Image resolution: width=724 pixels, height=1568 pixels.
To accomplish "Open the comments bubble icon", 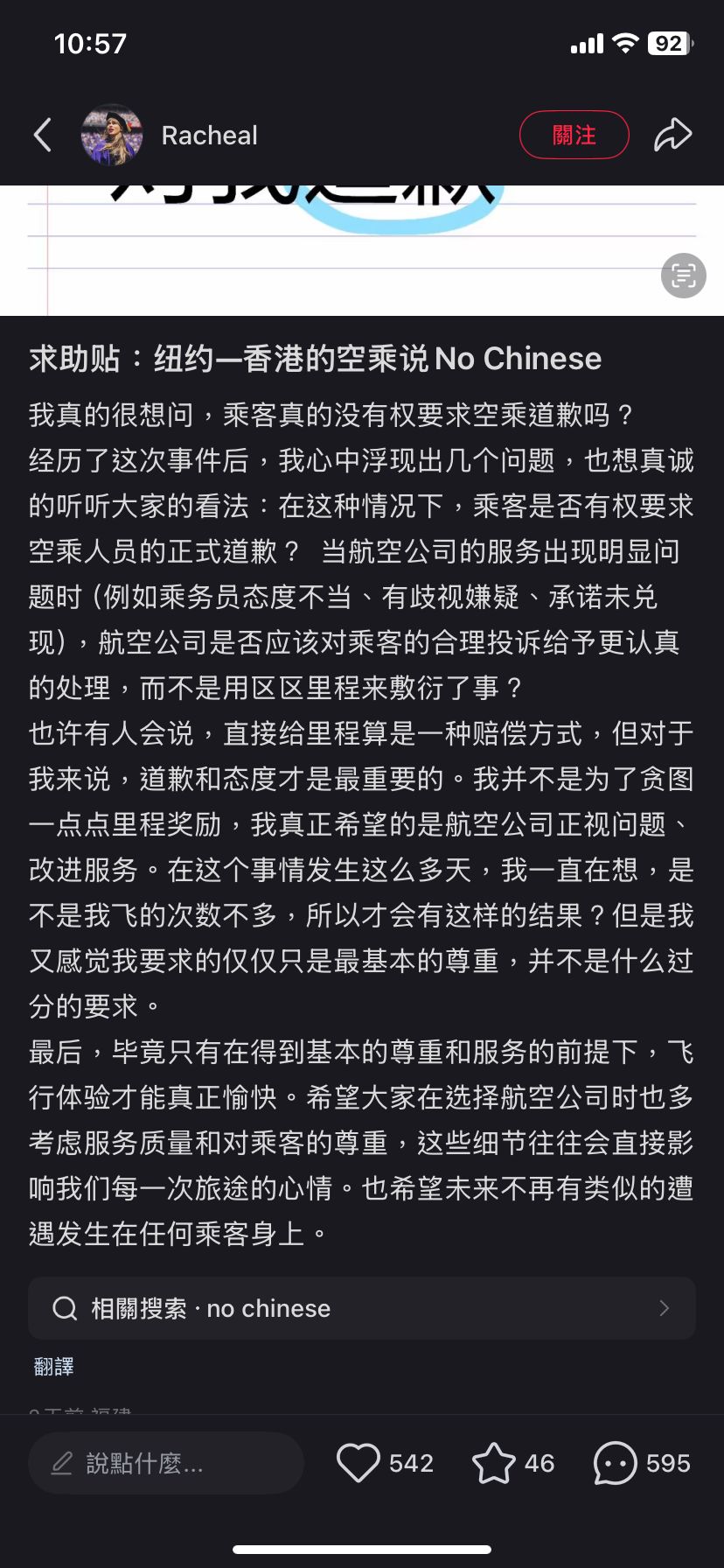I will [x=615, y=1463].
